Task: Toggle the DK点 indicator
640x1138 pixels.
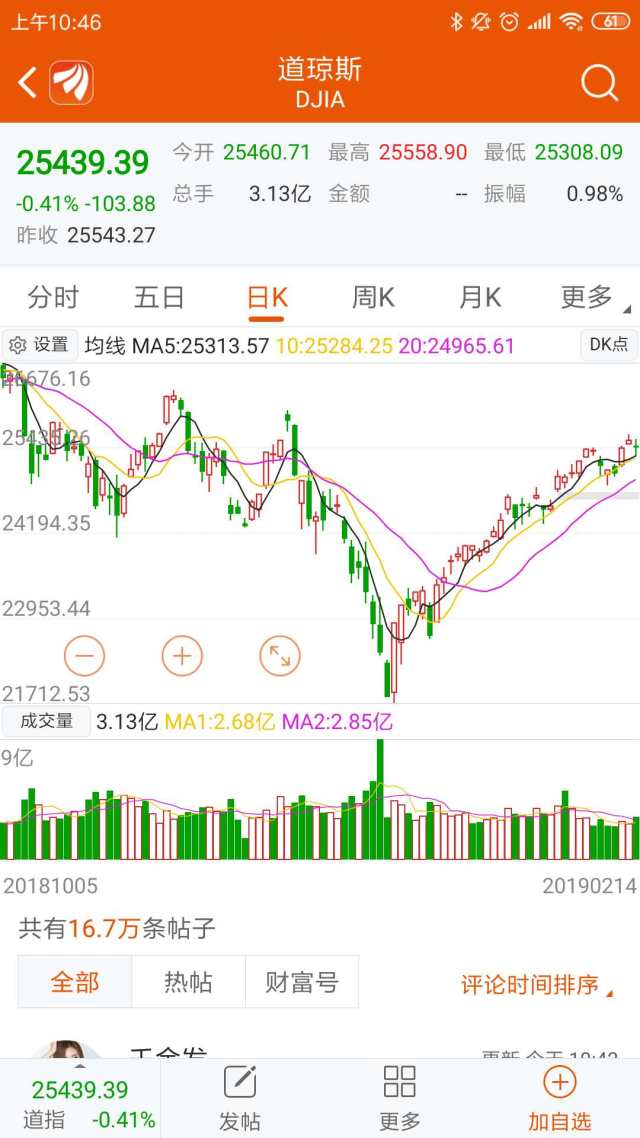Action: (608, 345)
